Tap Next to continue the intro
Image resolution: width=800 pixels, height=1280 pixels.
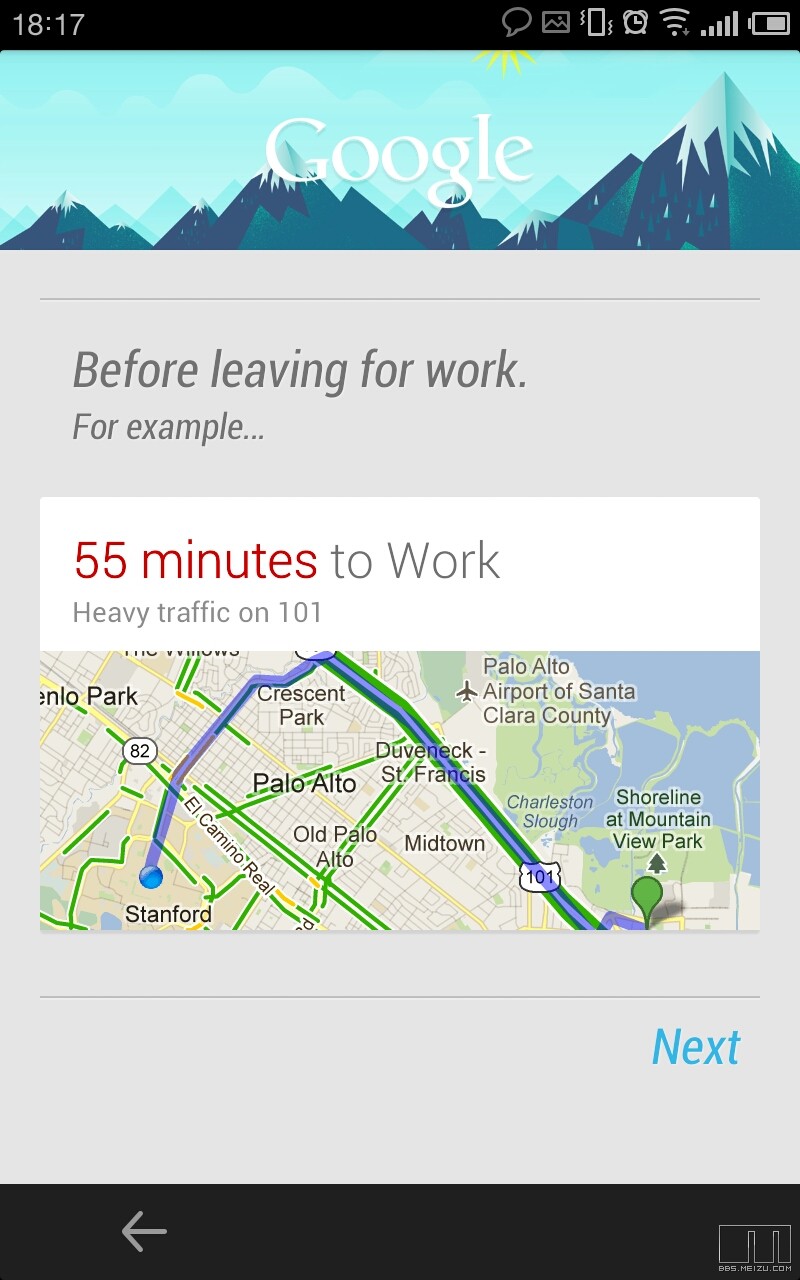(696, 1048)
